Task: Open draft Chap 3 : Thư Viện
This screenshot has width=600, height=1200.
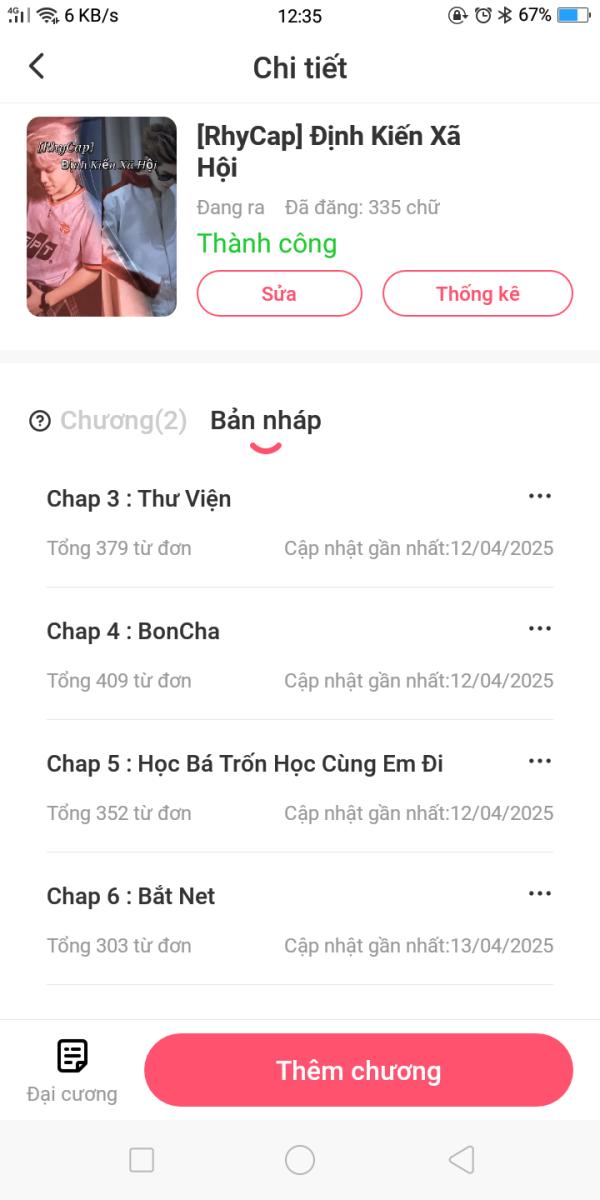Action: point(139,499)
